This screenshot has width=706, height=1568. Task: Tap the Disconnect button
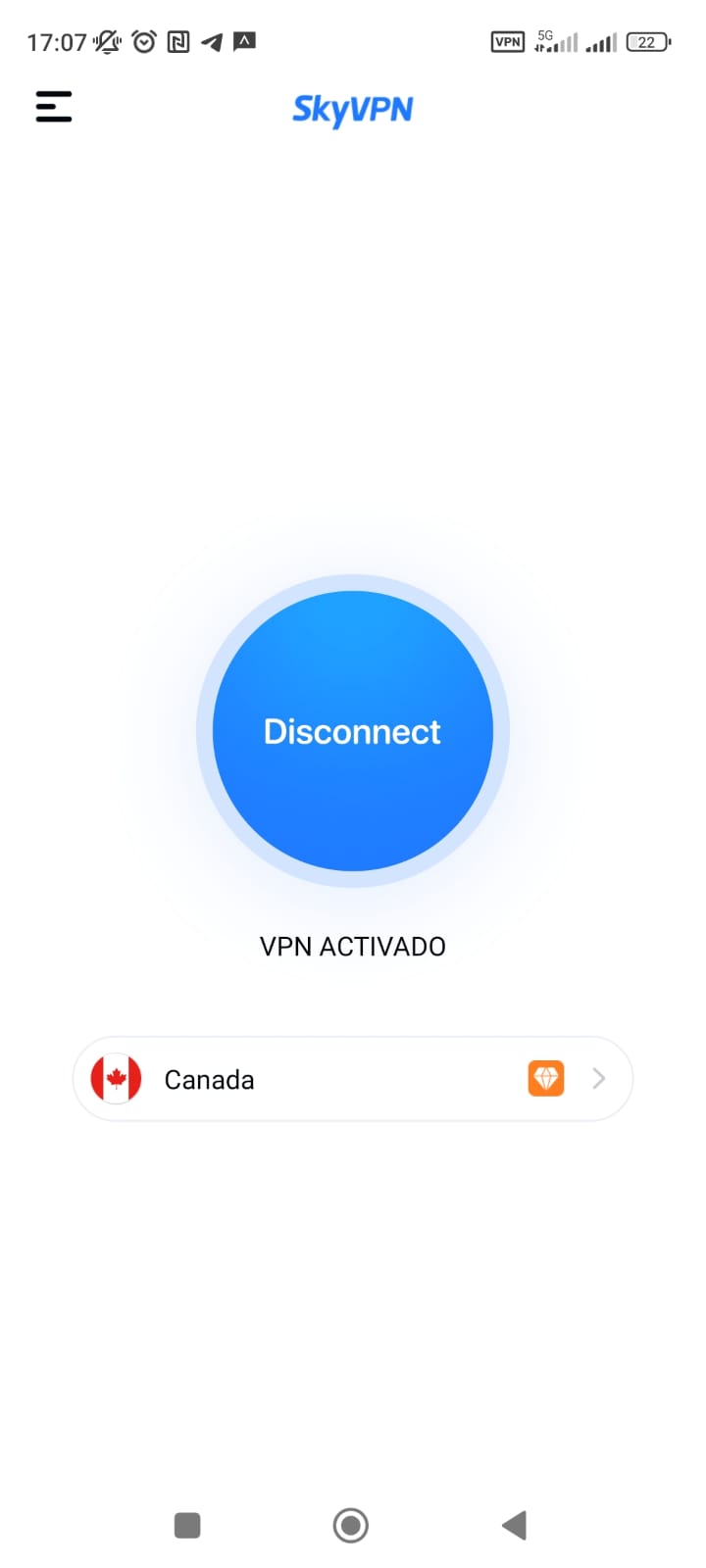(x=353, y=731)
